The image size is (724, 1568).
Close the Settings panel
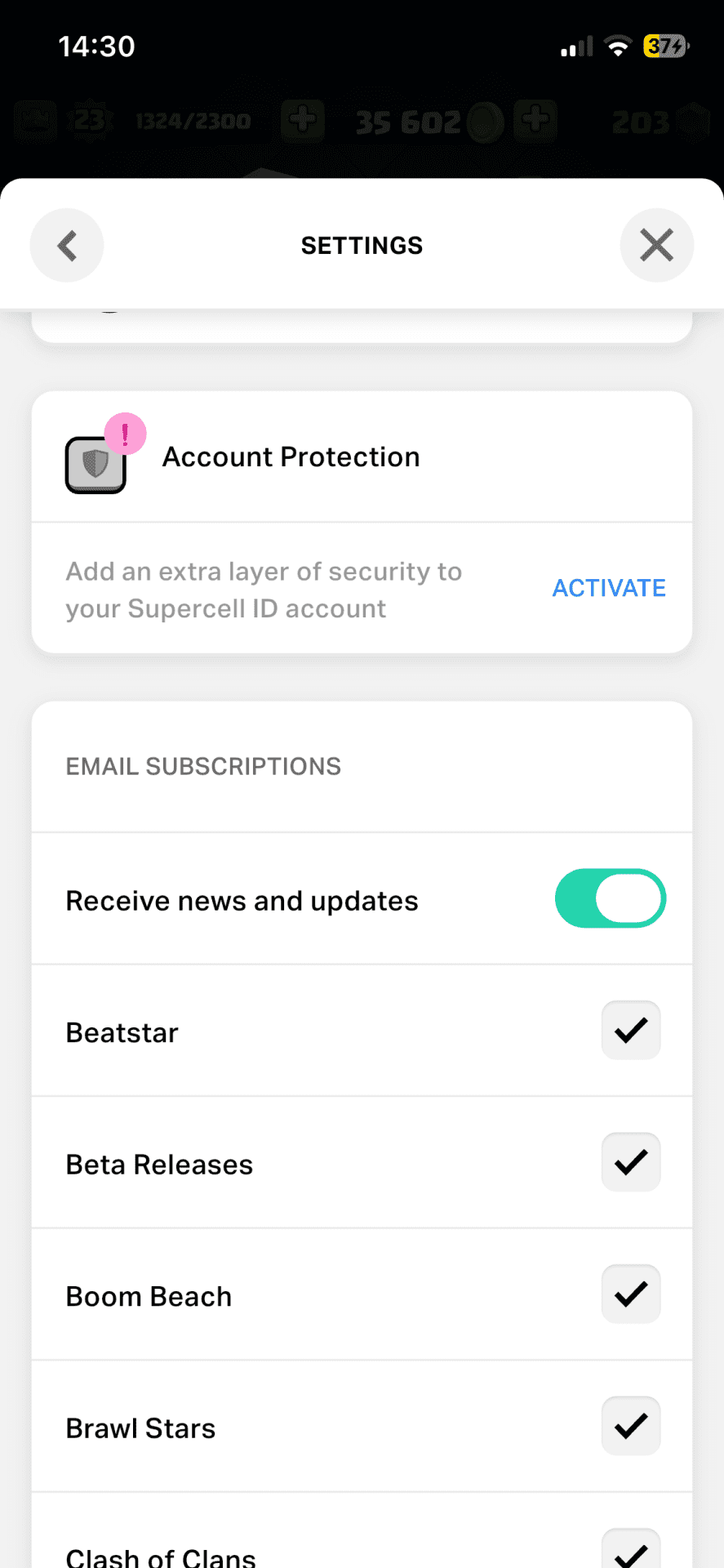[656, 245]
